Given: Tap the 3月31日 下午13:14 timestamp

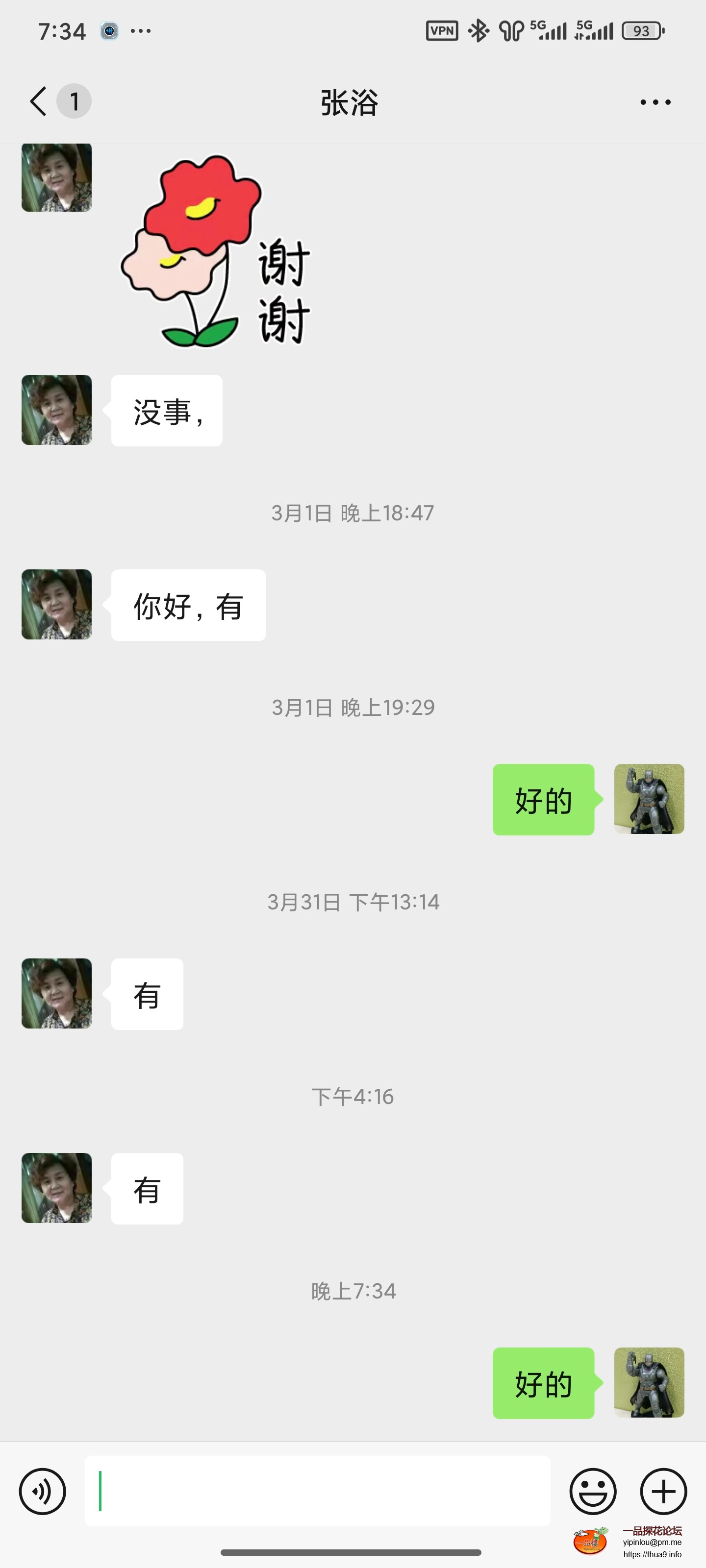Looking at the screenshot, I should point(353,903).
